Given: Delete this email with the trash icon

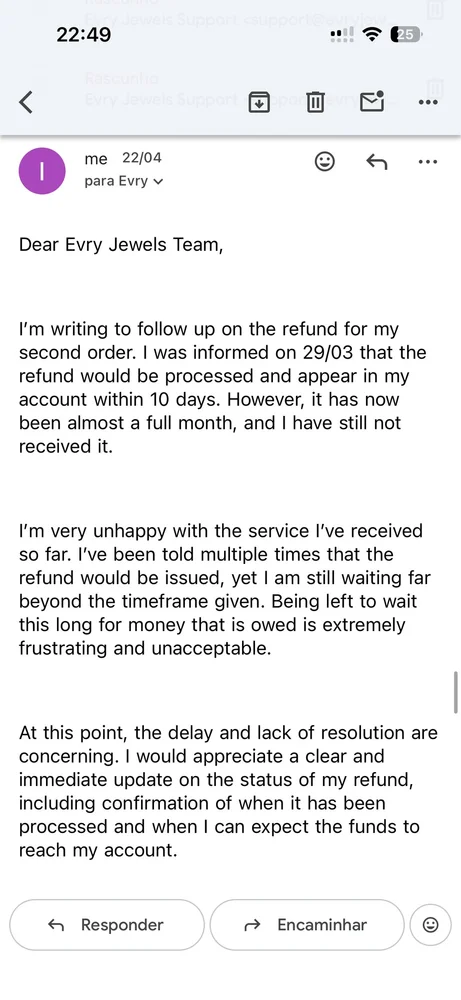Looking at the screenshot, I should click(315, 101).
